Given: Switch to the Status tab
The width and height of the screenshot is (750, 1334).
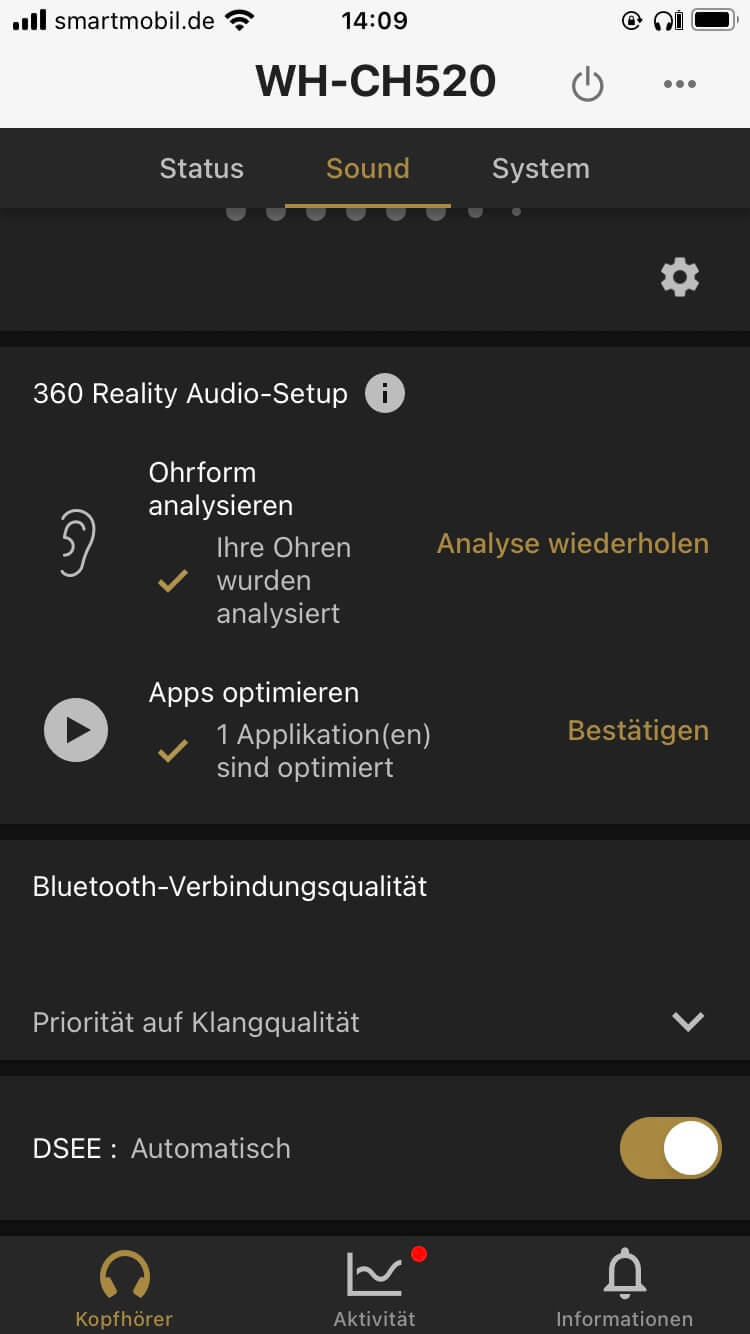Looking at the screenshot, I should click(201, 168).
